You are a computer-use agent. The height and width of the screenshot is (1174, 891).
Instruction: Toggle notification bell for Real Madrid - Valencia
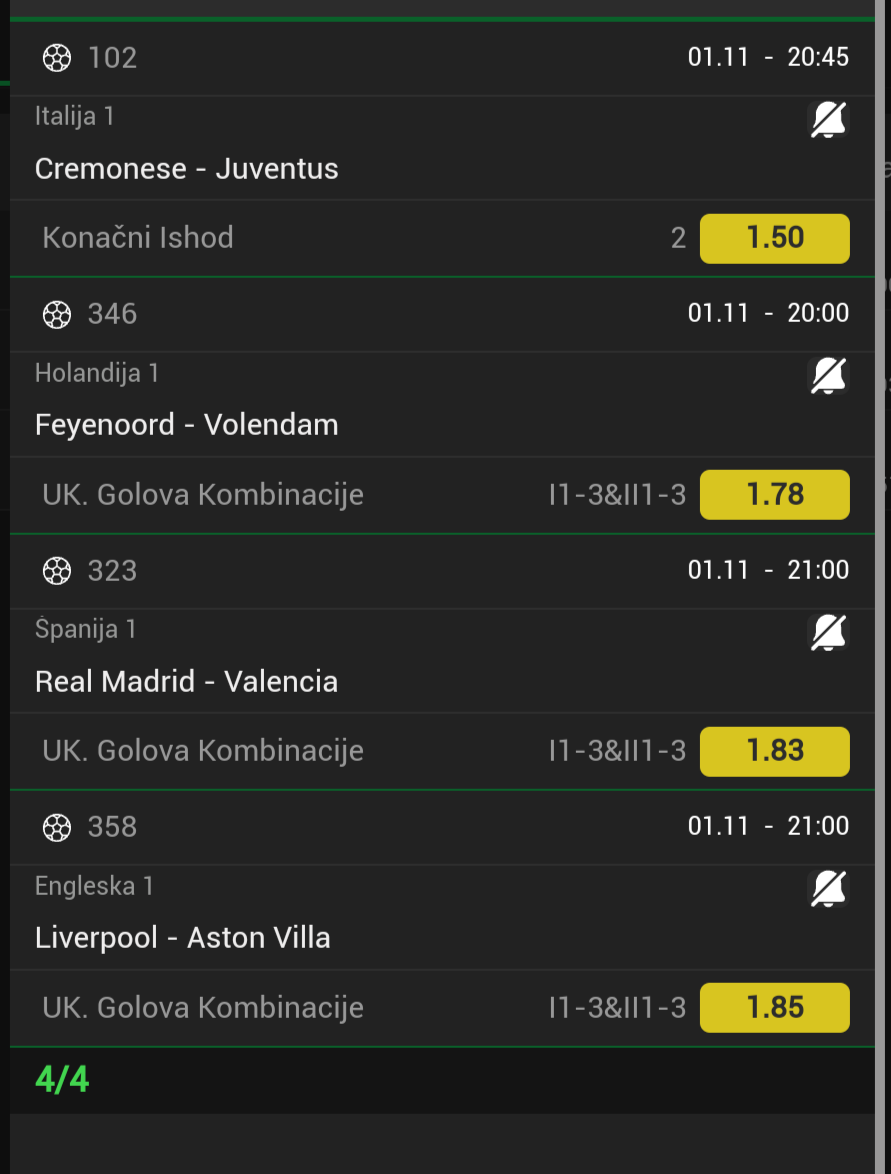coord(828,633)
